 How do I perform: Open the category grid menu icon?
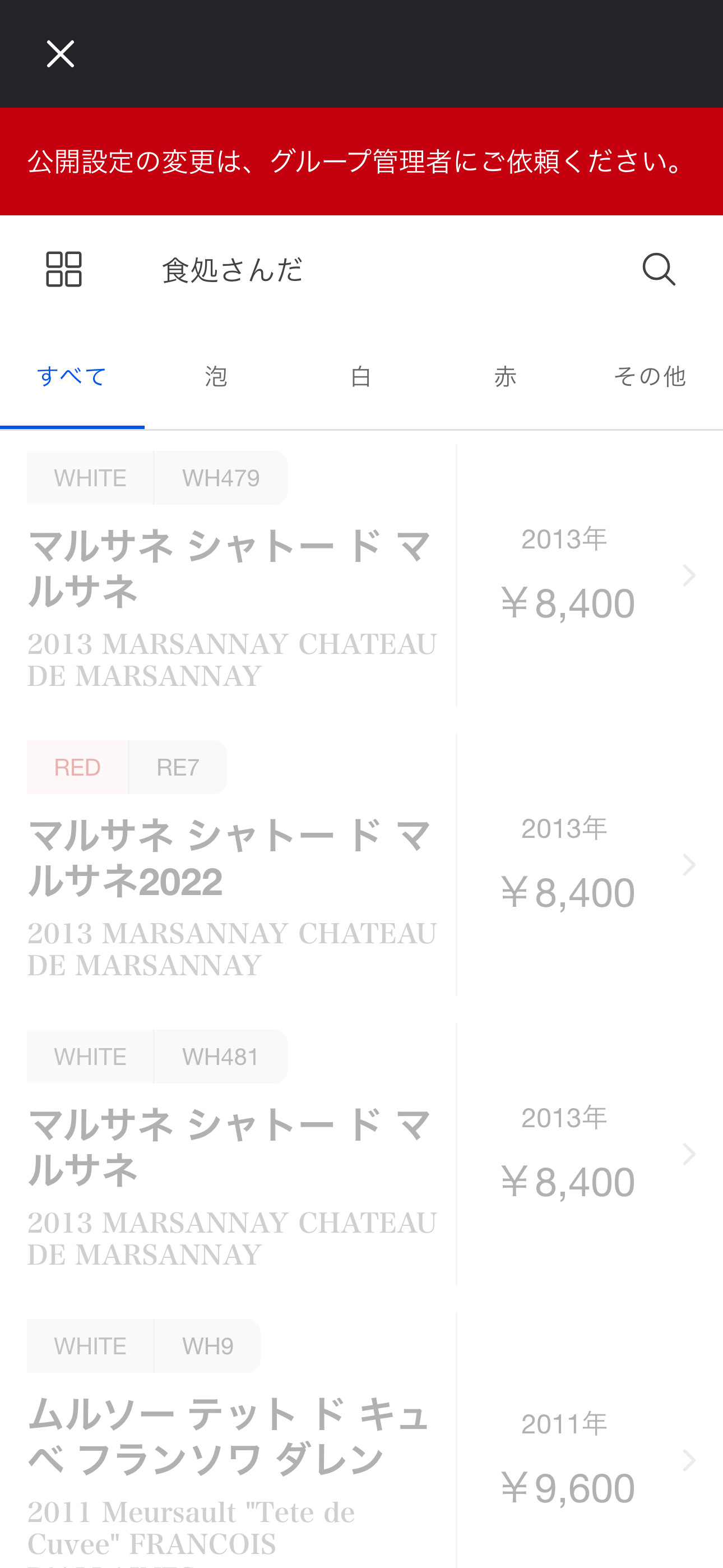click(63, 269)
